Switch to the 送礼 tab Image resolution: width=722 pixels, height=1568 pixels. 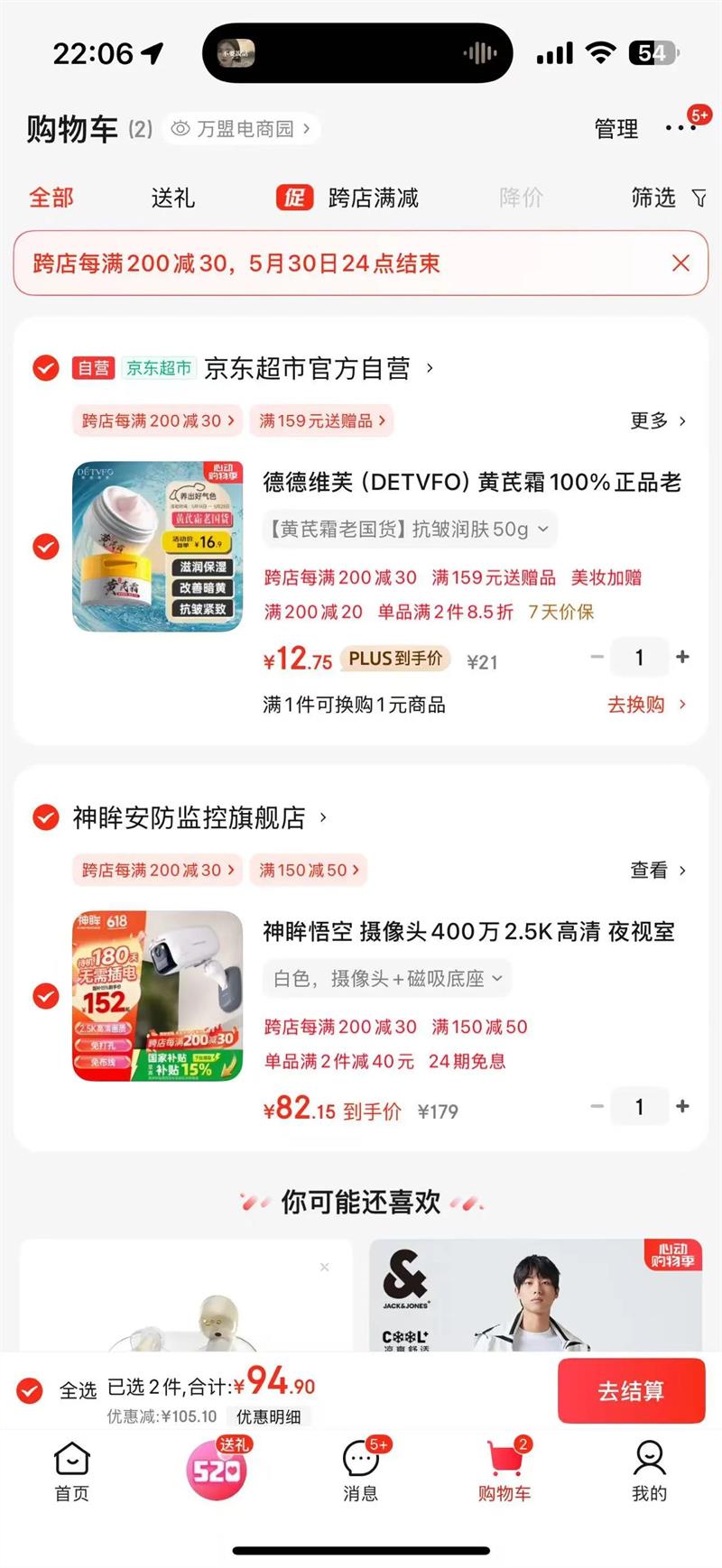pyautogui.click(x=172, y=198)
